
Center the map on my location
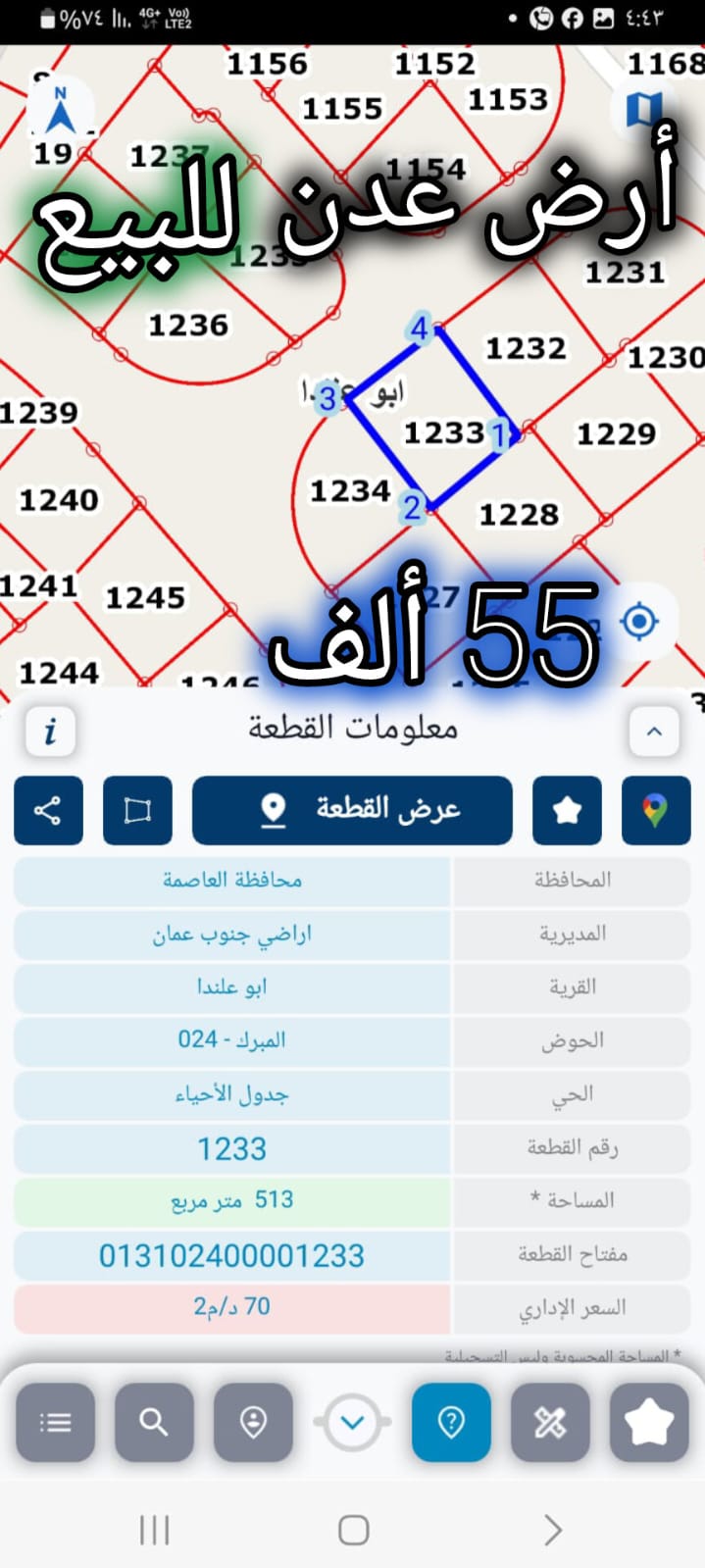(639, 621)
